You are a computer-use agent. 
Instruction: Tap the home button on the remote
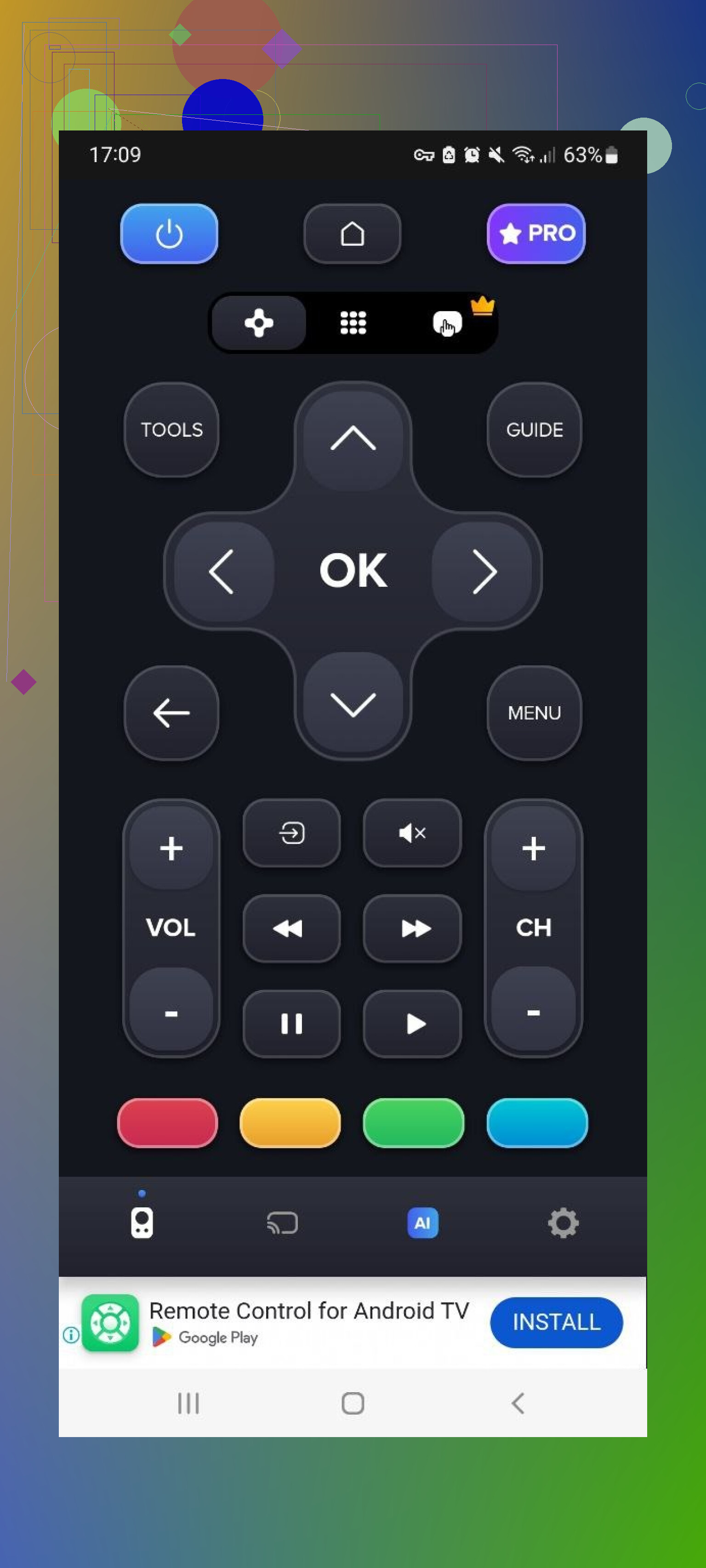coord(352,234)
